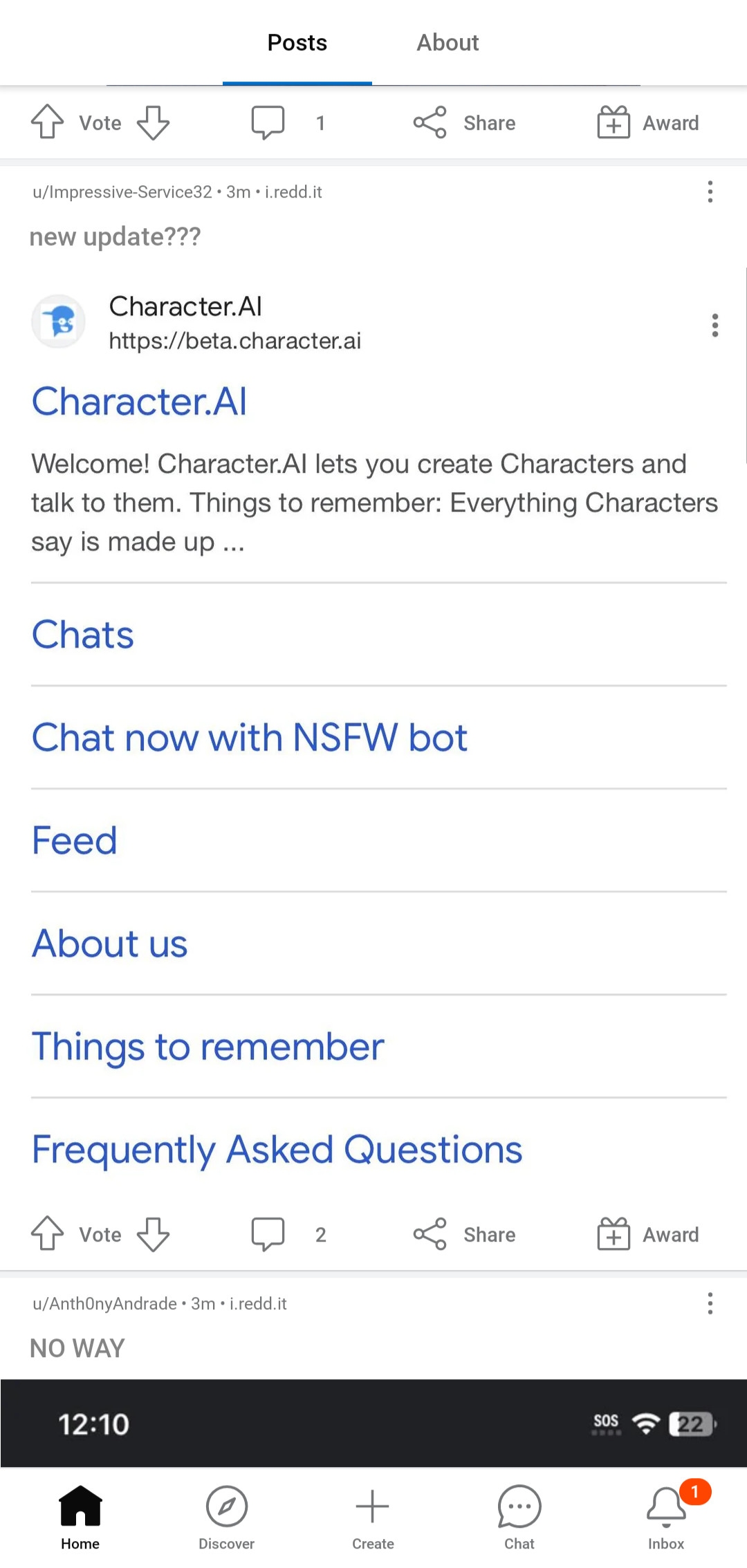Downvote the 'new update???' post
The height and width of the screenshot is (1568, 747).
click(x=153, y=1234)
